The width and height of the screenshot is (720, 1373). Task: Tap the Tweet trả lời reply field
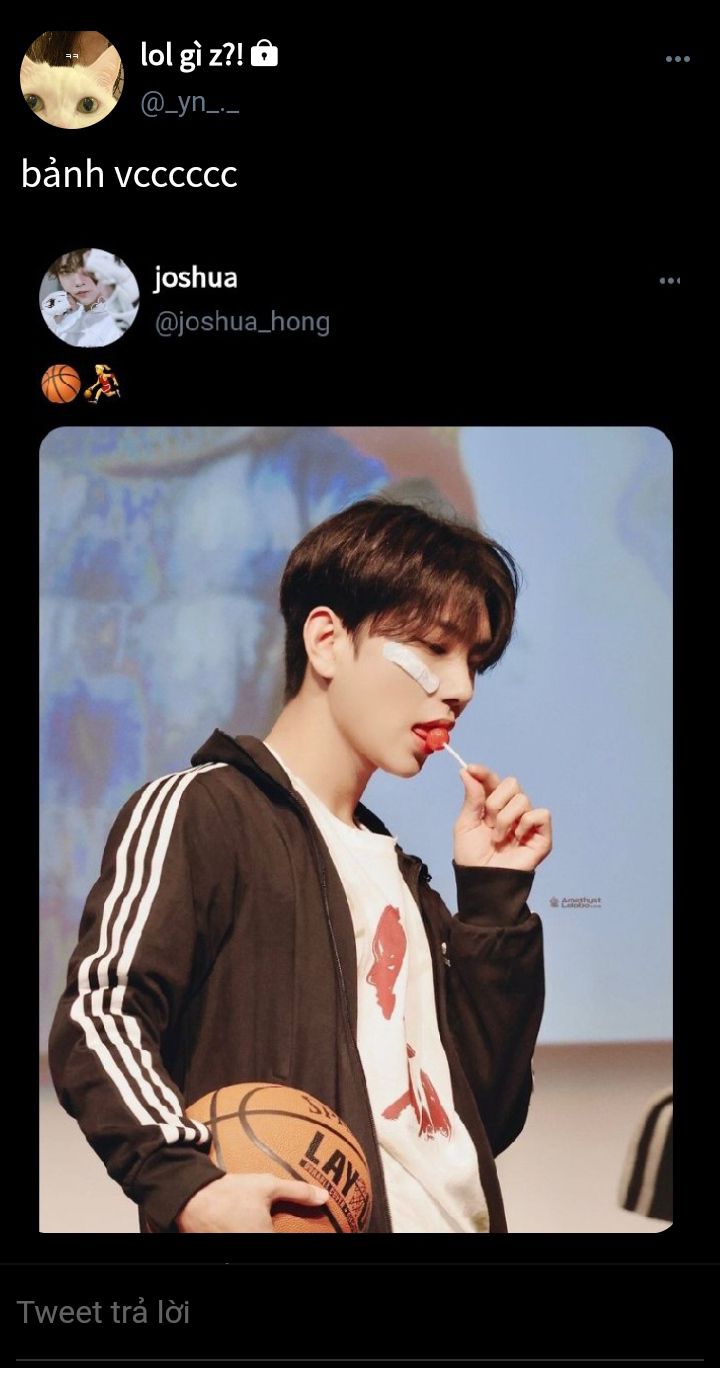[360, 1312]
